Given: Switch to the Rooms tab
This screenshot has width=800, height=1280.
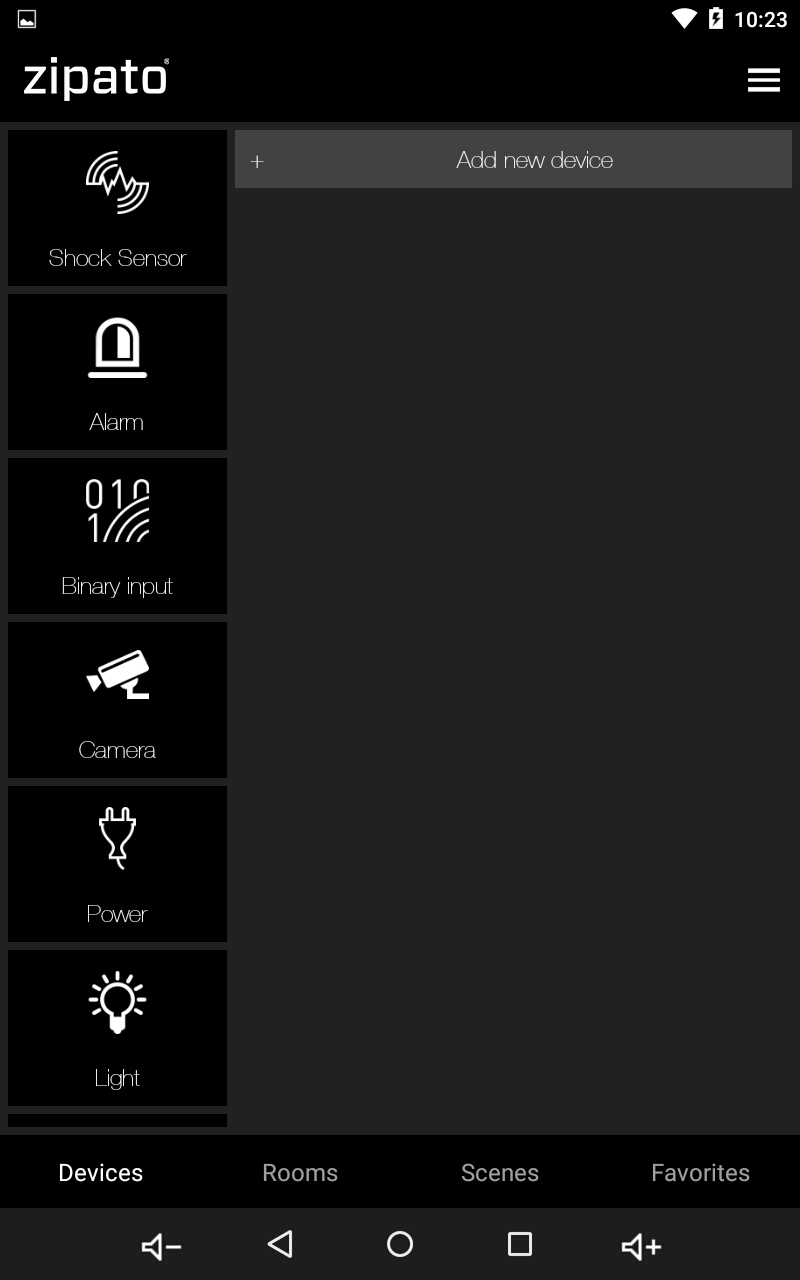Looking at the screenshot, I should point(300,1172).
